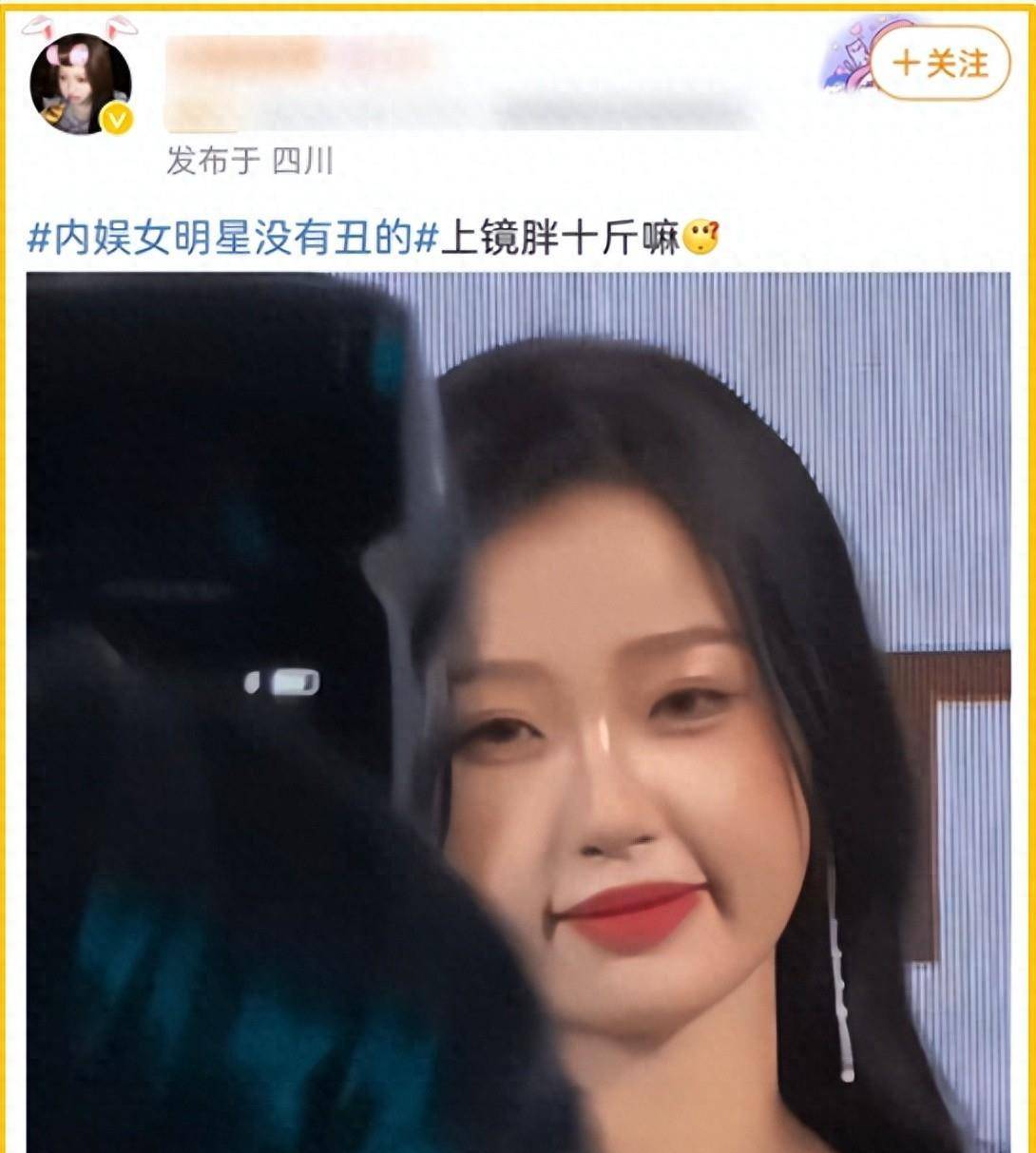Screen dimensions: 1036x1153
Task: Open the blurred username of the poster
Action: (297, 60)
